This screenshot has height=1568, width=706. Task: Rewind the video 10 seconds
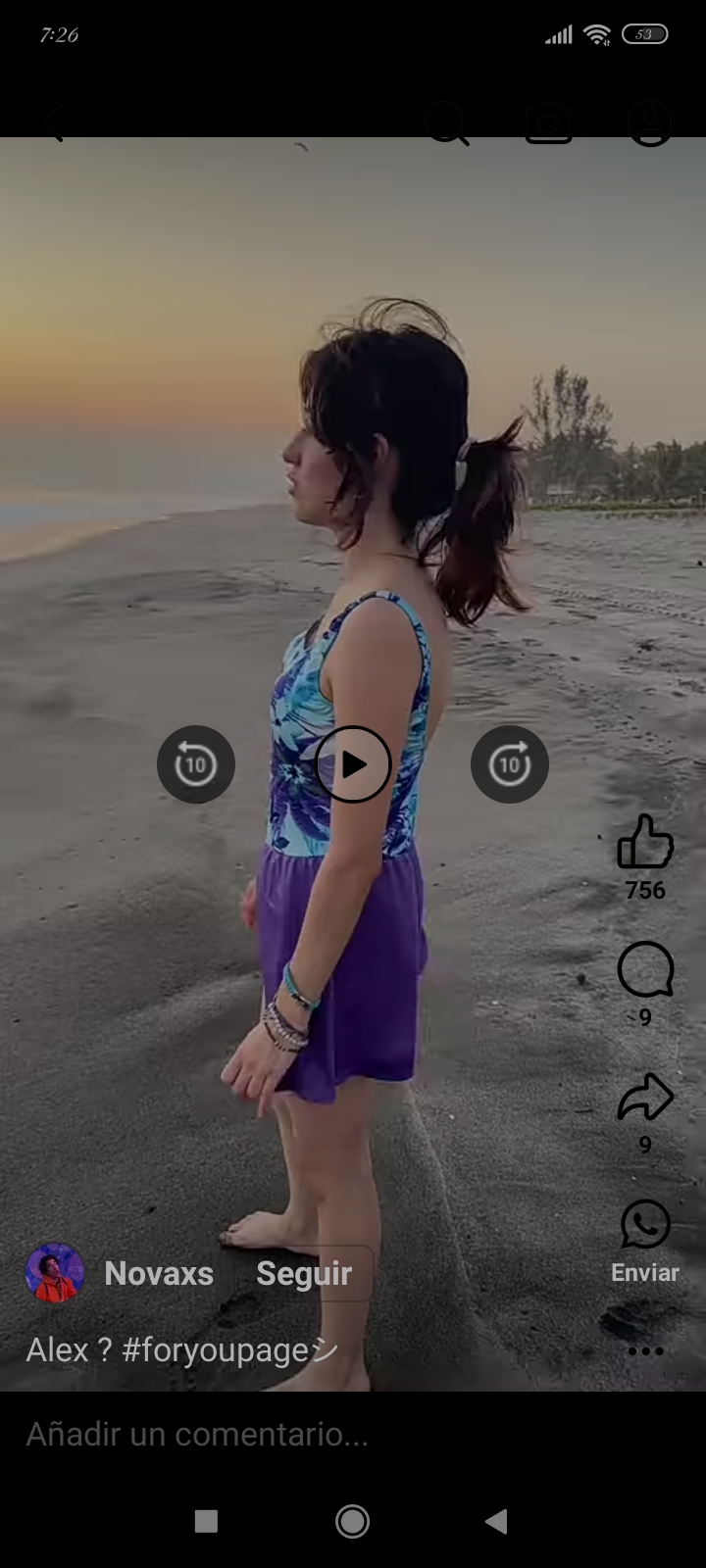(x=196, y=764)
